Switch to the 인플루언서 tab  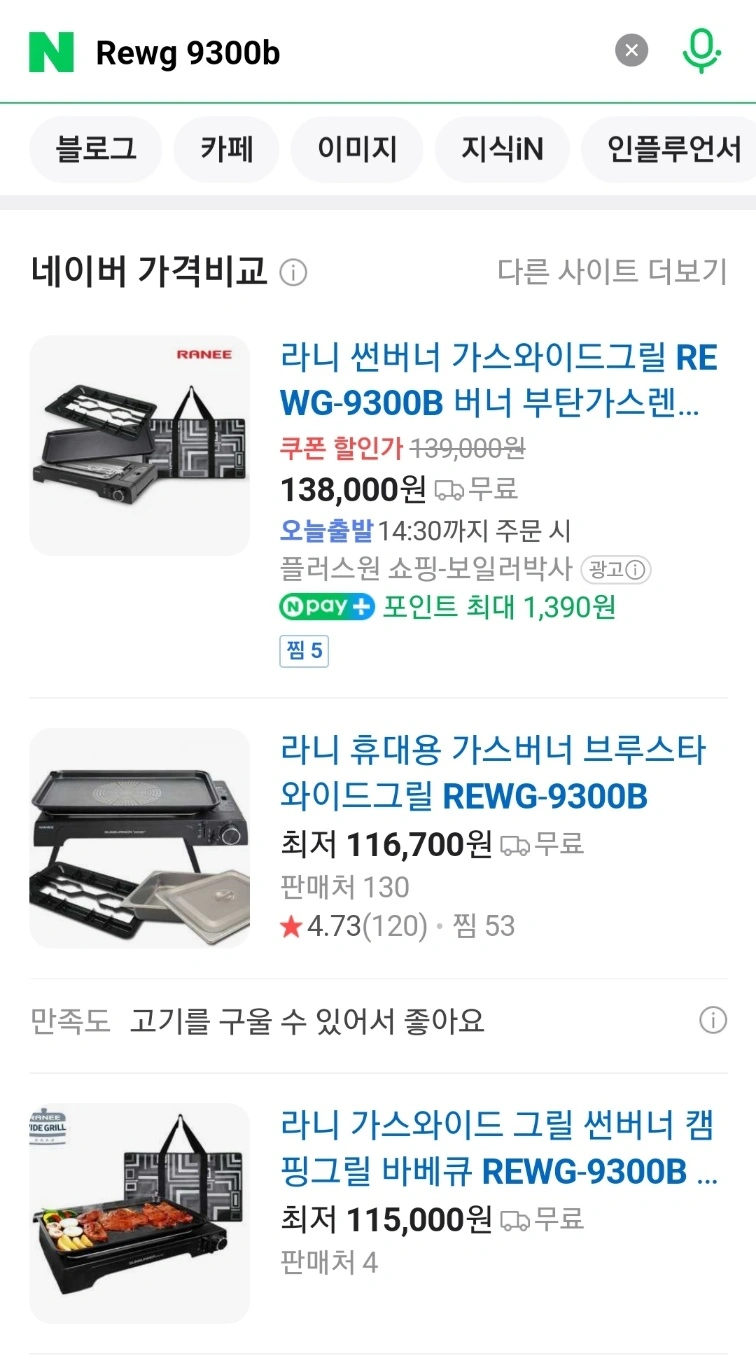(x=670, y=149)
